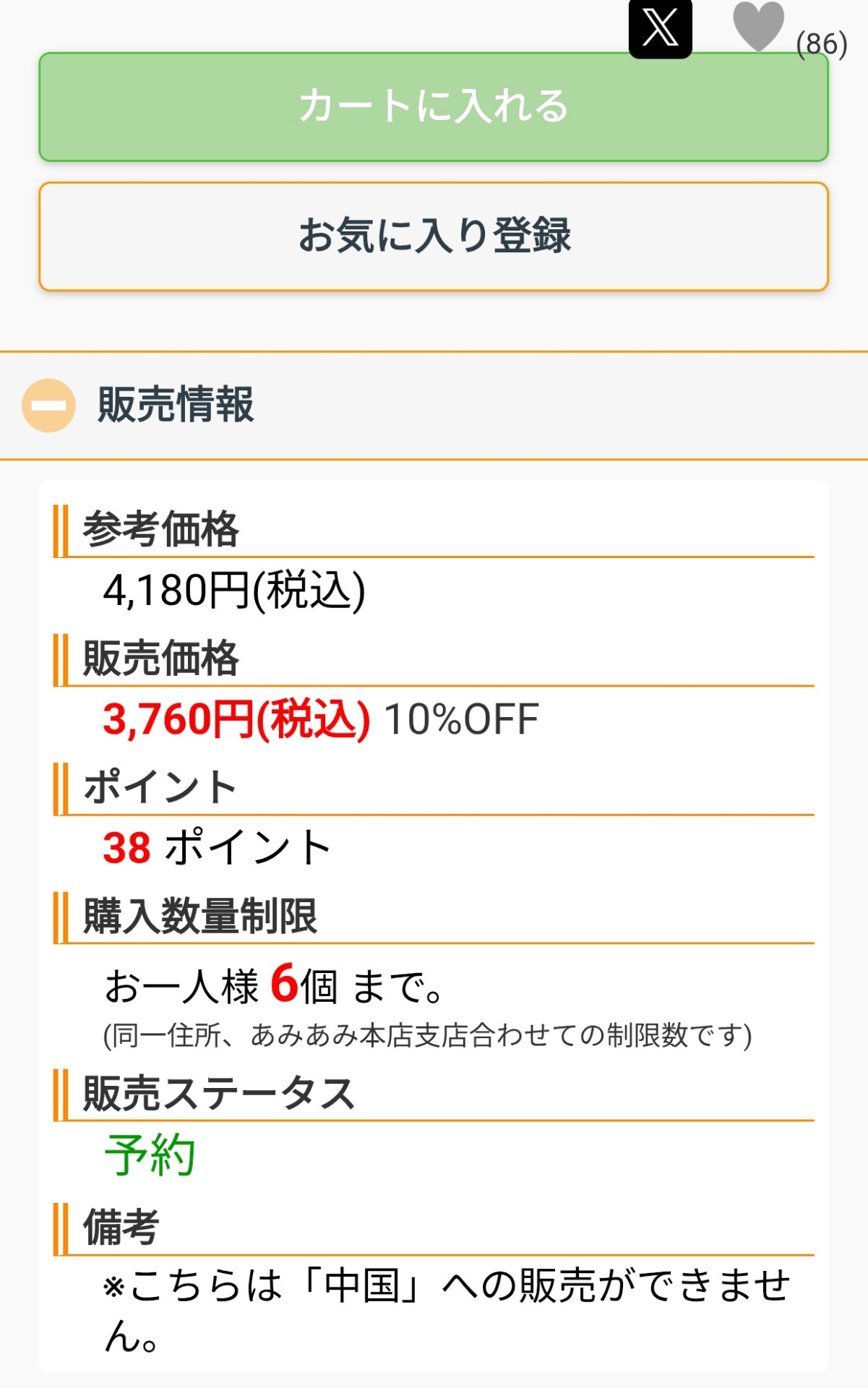Tap the gray heart favorite icon

[x=758, y=27]
